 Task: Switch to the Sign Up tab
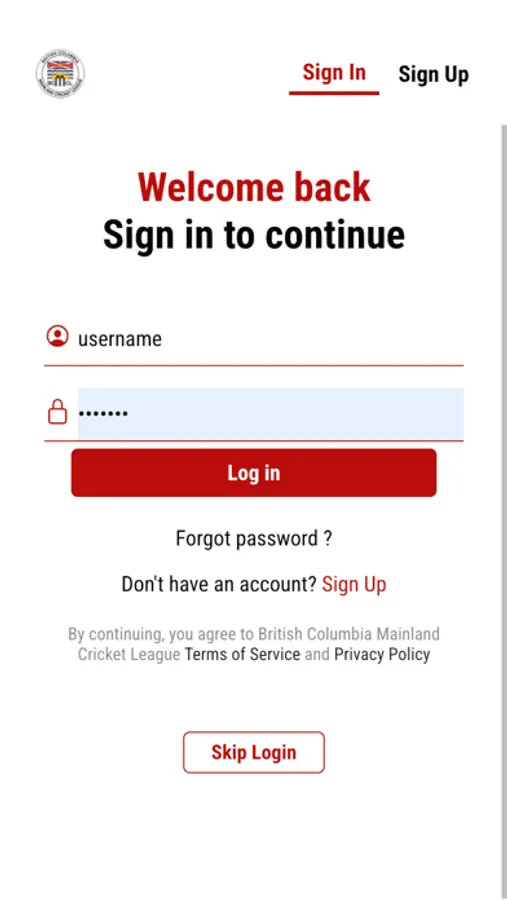pyautogui.click(x=434, y=75)
